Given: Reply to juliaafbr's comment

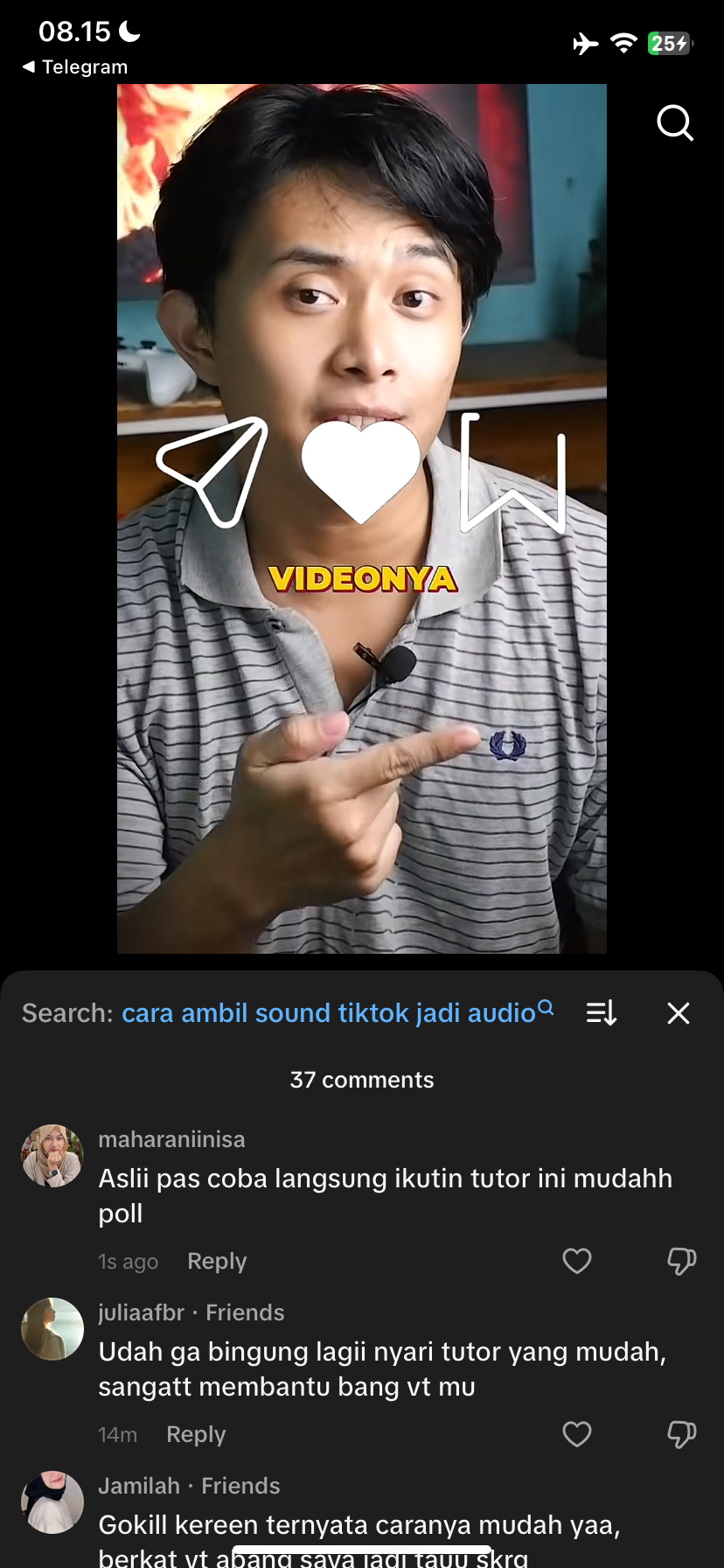Looking at the screenshot, I should pyautogui.click(x=196, y=1434).
